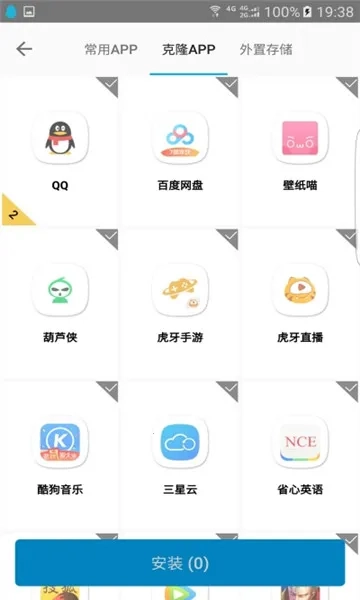Image resolution: width=360 pixels, height=600 pixels.
Task: Pick the 三星云 app tile
Action: pos(180,455)
